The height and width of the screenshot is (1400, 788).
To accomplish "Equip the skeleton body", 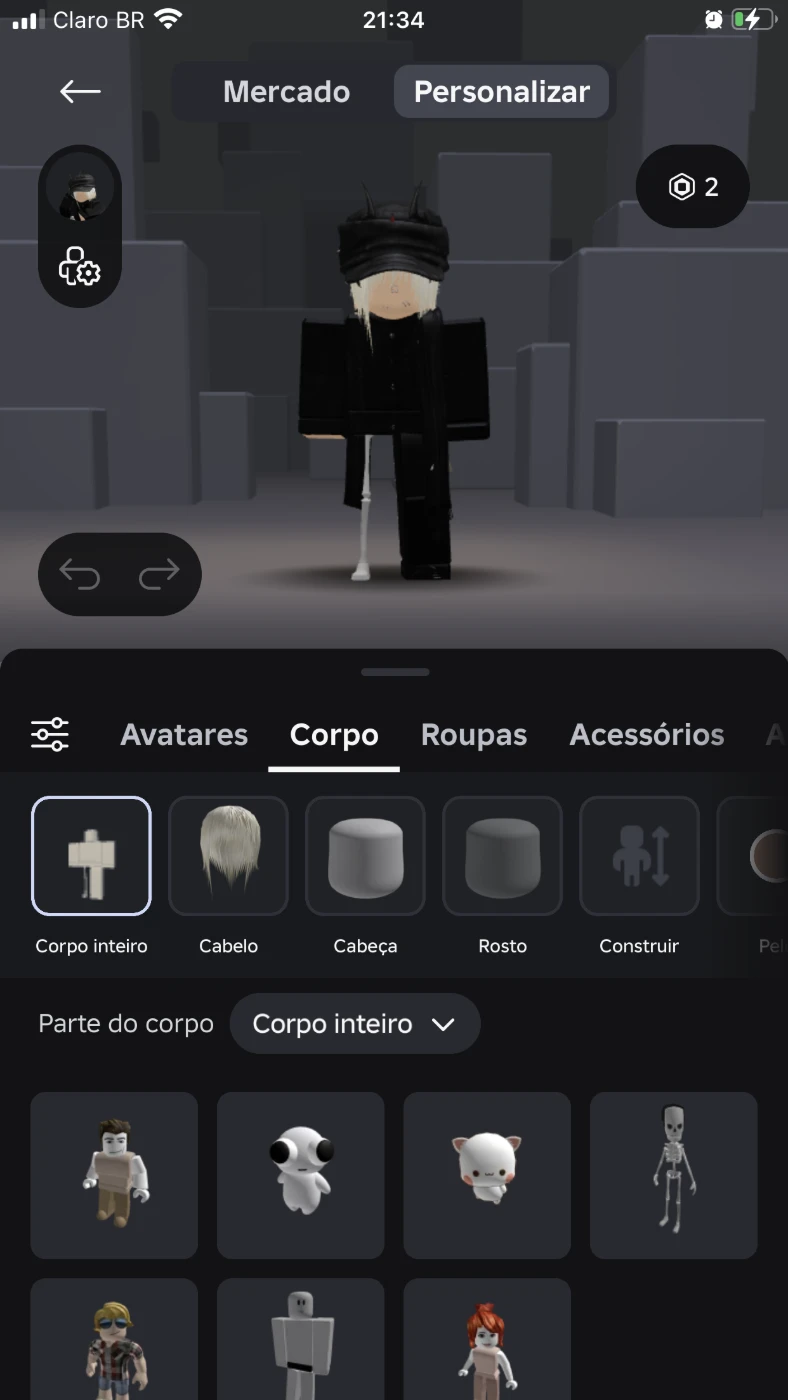I will pyautogui.click(x=673, y=1175).
